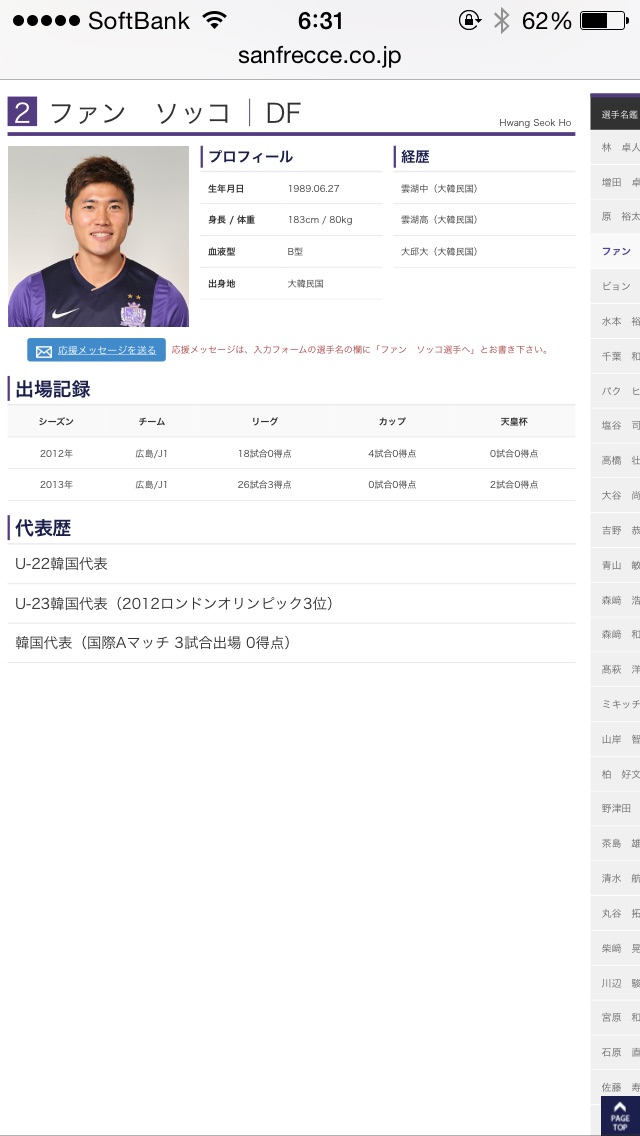
Task: Open ビョン player profile in the sidebar
Action: pos(617,286)
